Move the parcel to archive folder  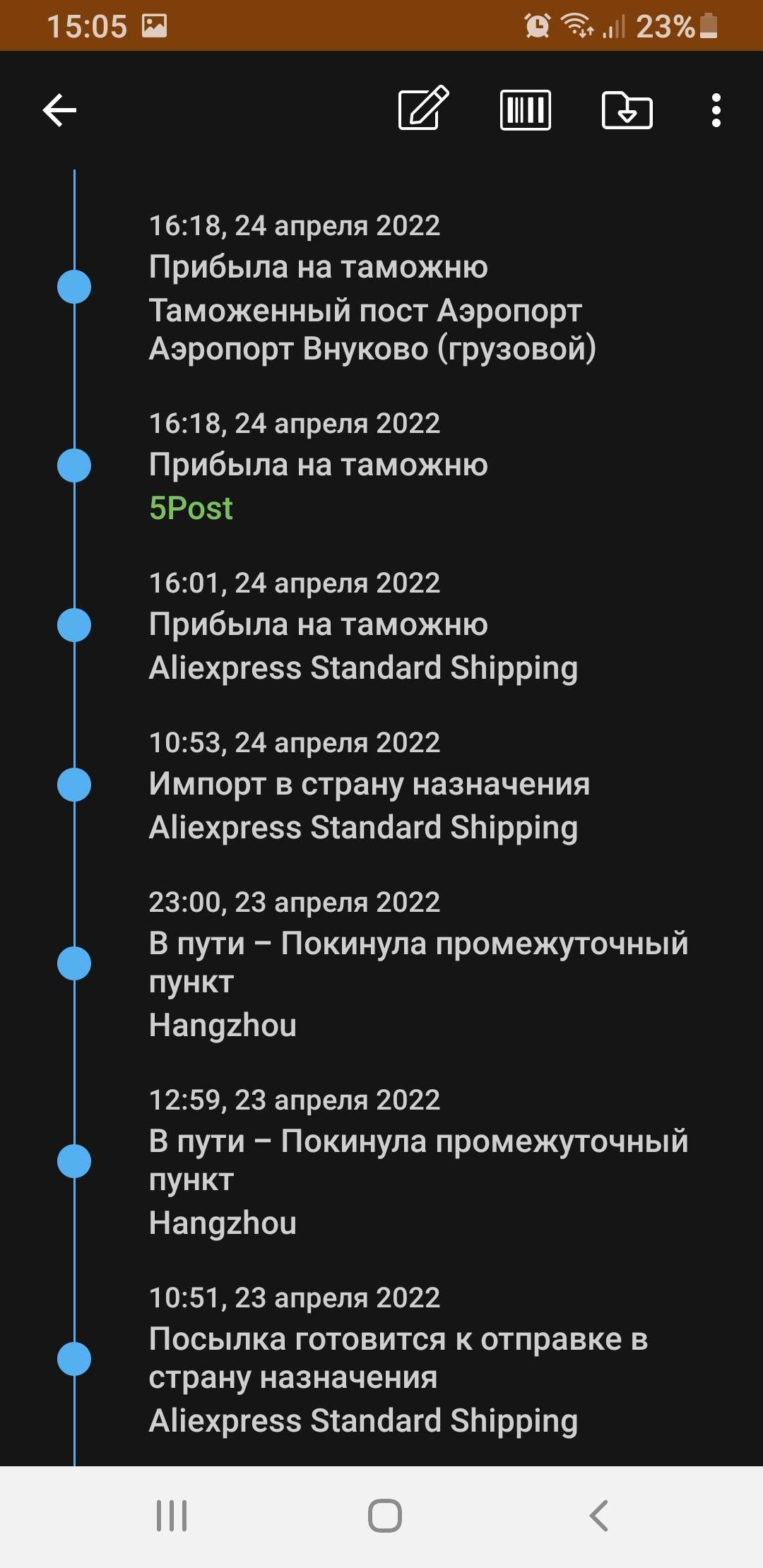[x=627, y=110]
